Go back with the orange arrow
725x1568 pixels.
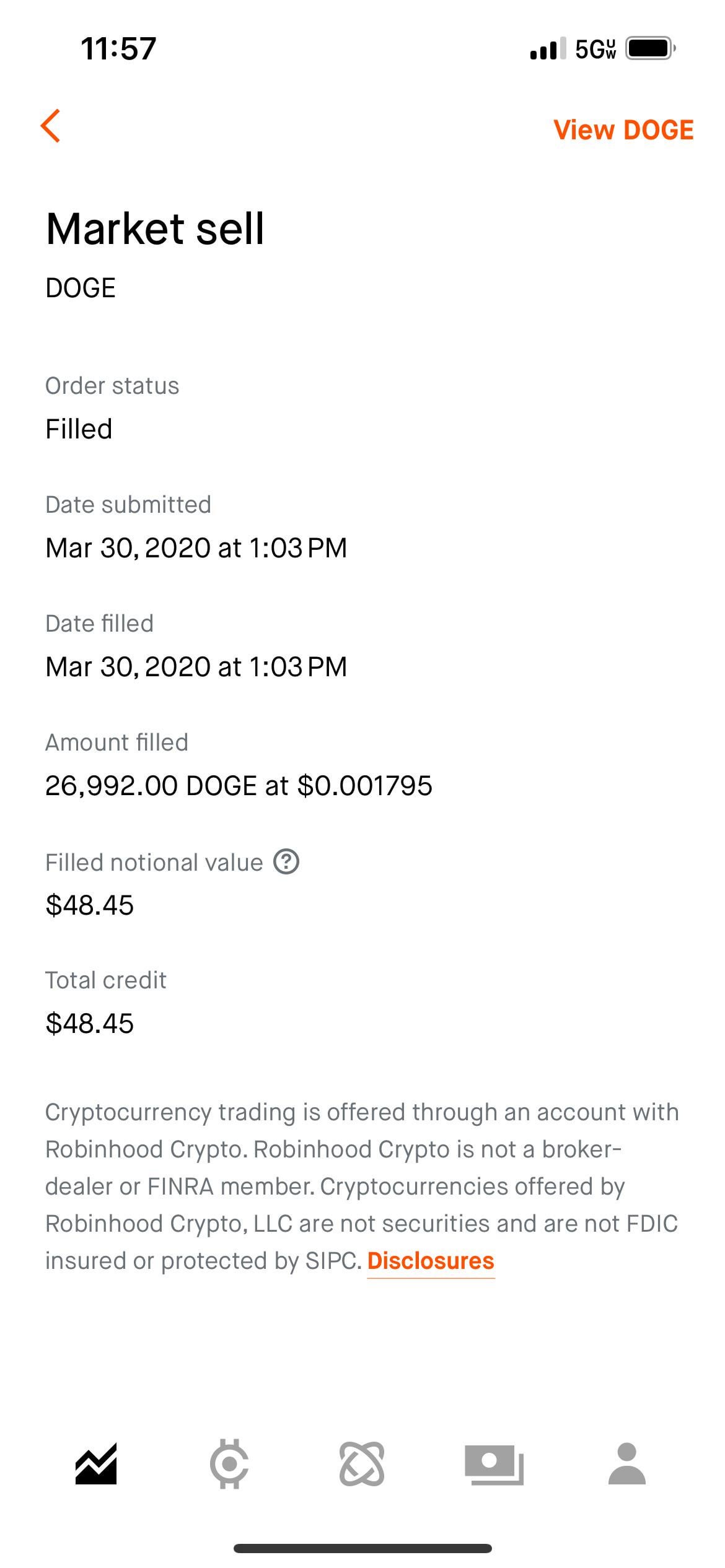pyautogui.click(x=50, y=126)
